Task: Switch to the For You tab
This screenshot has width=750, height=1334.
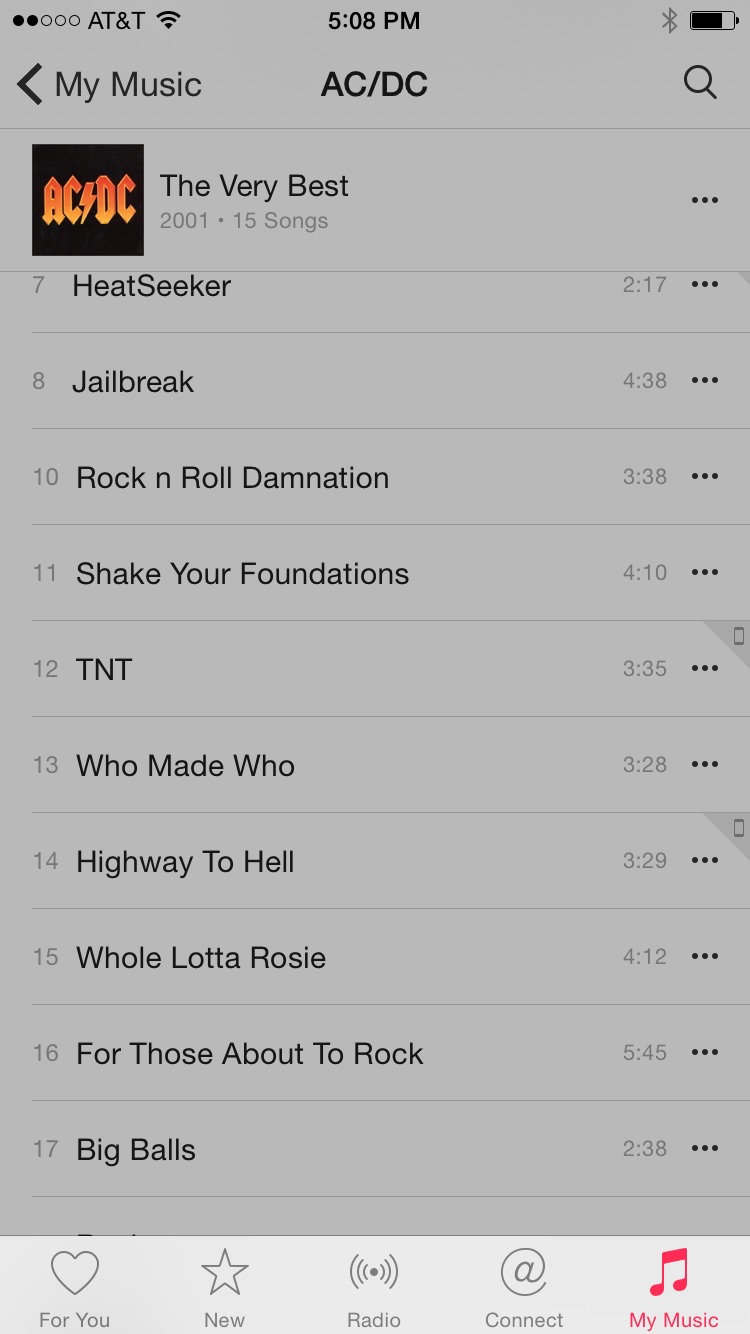Action: pyautogui.click(x=75, y=1286)
